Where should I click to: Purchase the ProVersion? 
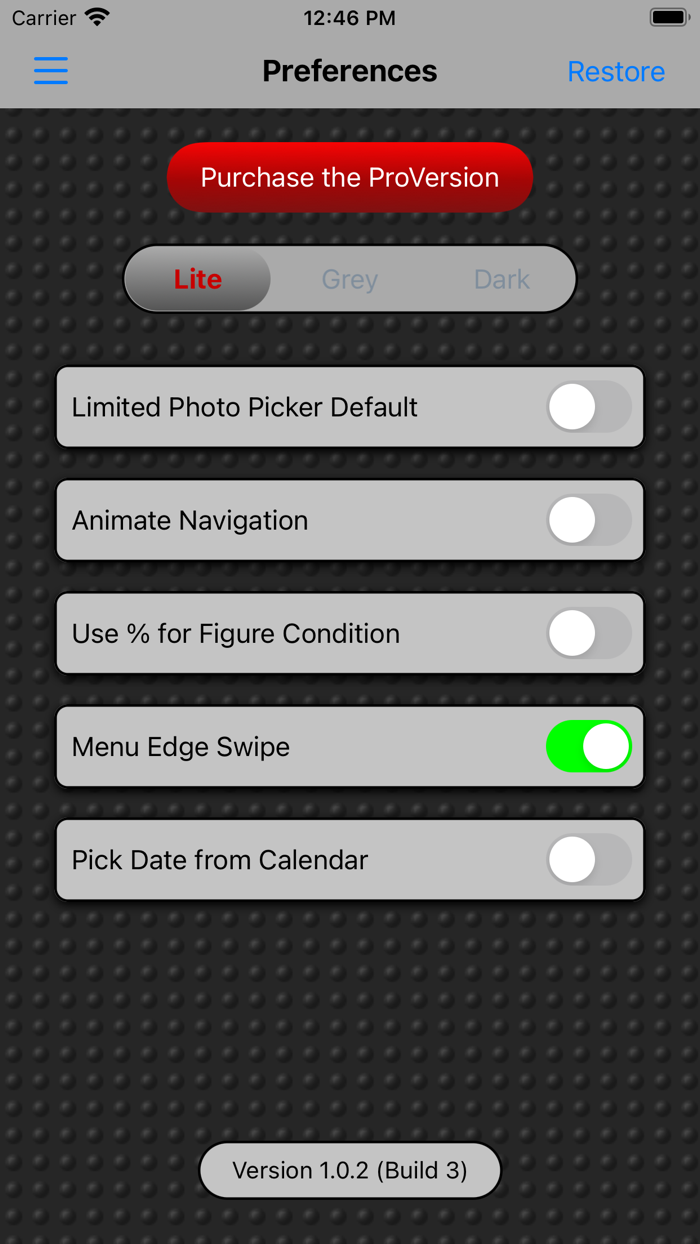[350, 177]
